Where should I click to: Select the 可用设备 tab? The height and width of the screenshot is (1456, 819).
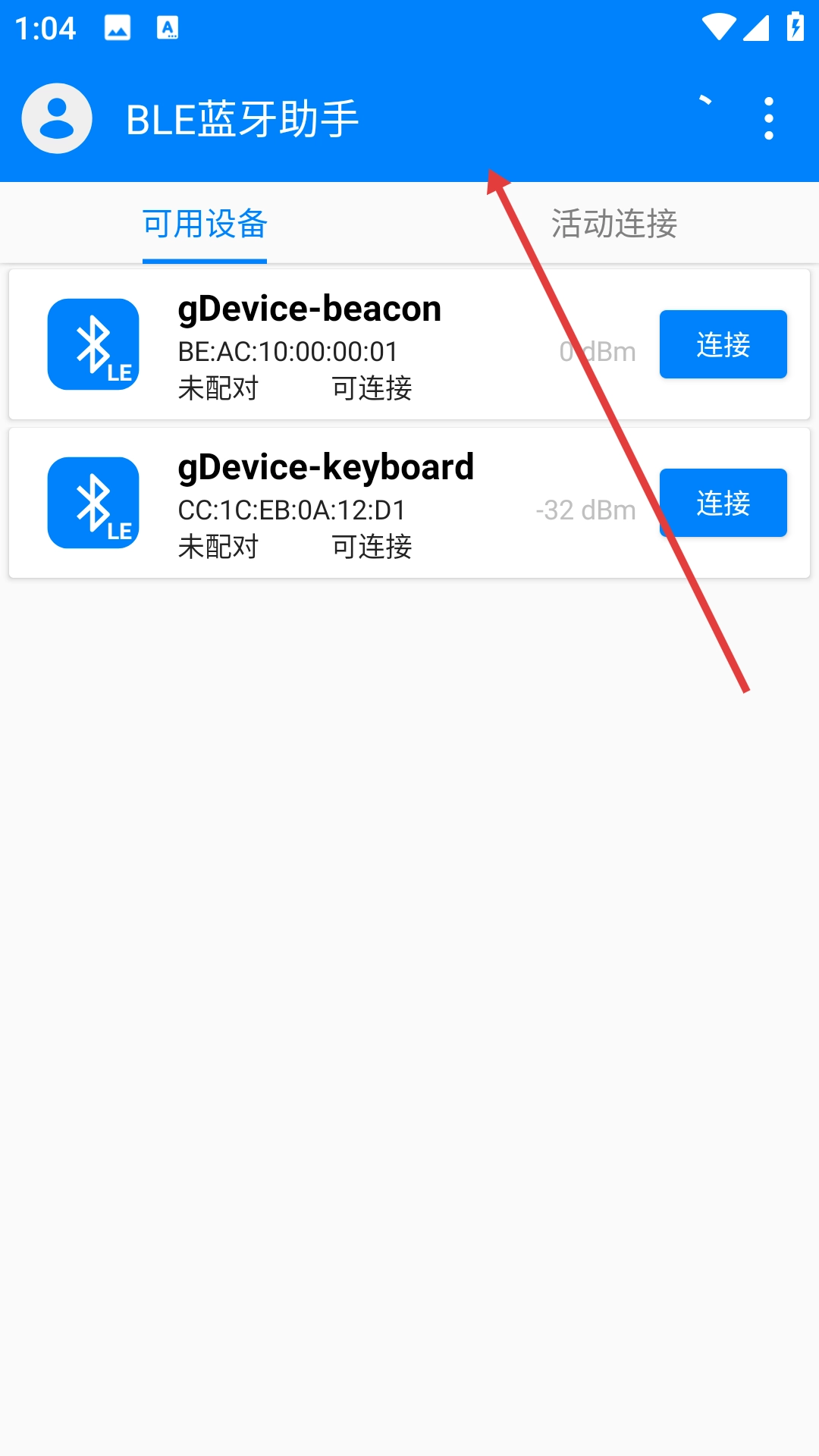point(205,224)
